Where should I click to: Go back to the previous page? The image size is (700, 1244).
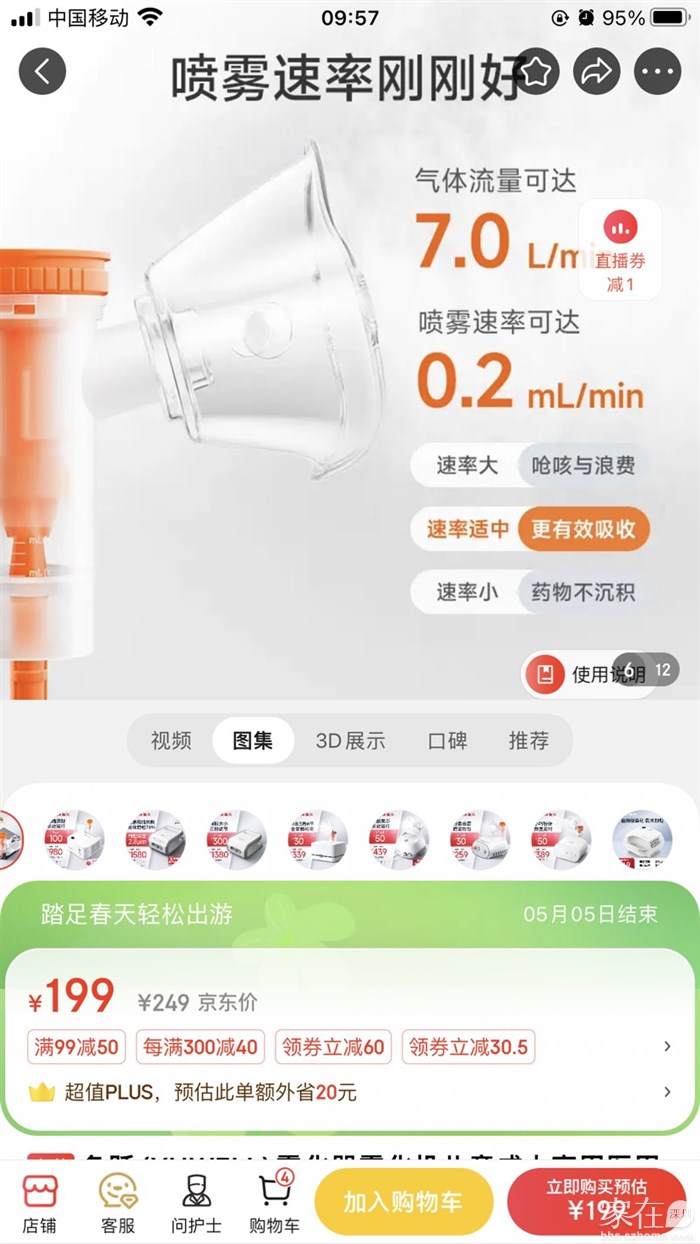pos(42,72)
